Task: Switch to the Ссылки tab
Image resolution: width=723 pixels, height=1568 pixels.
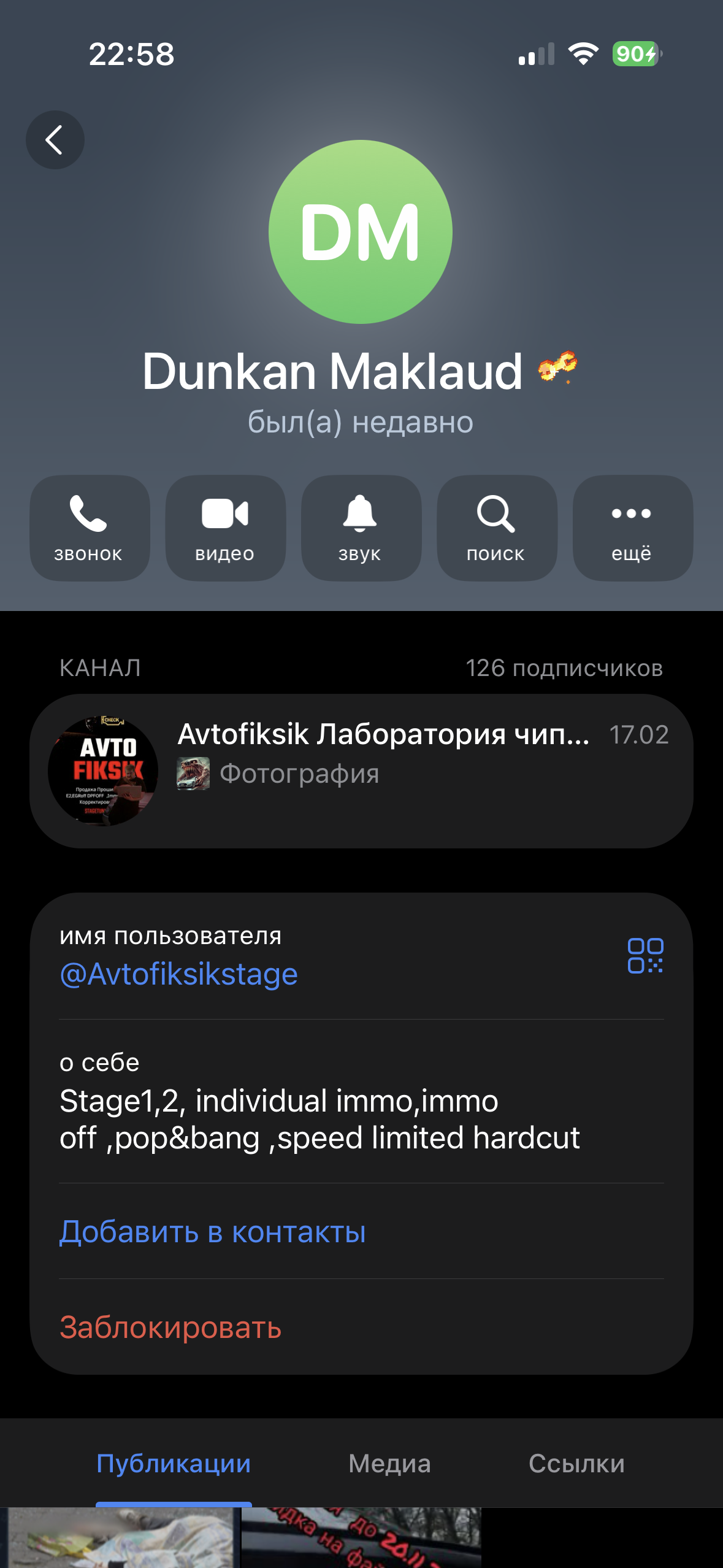Action: click(x=576, y=1464)
